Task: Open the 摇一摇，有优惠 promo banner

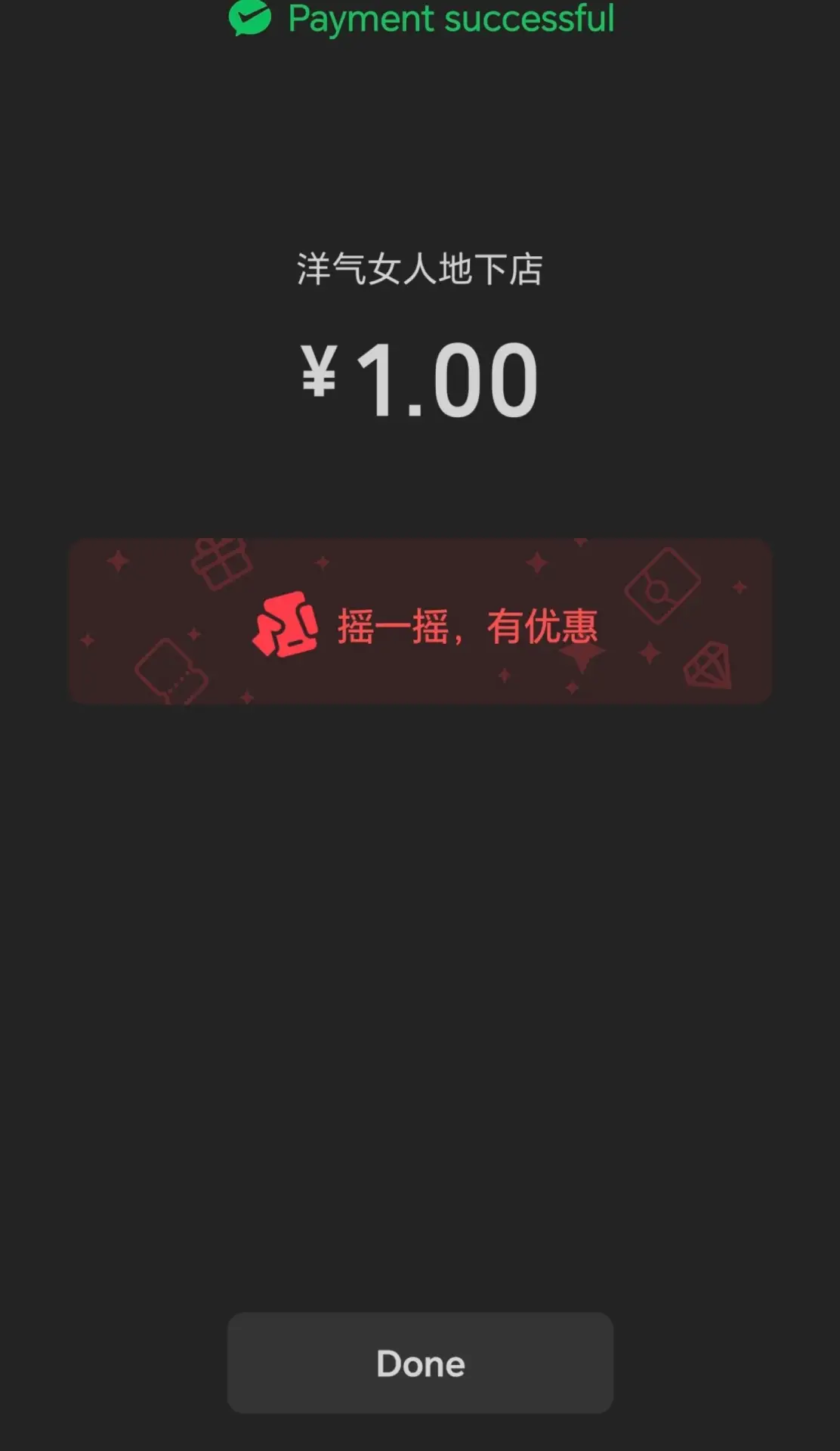Action: (420, 621)
